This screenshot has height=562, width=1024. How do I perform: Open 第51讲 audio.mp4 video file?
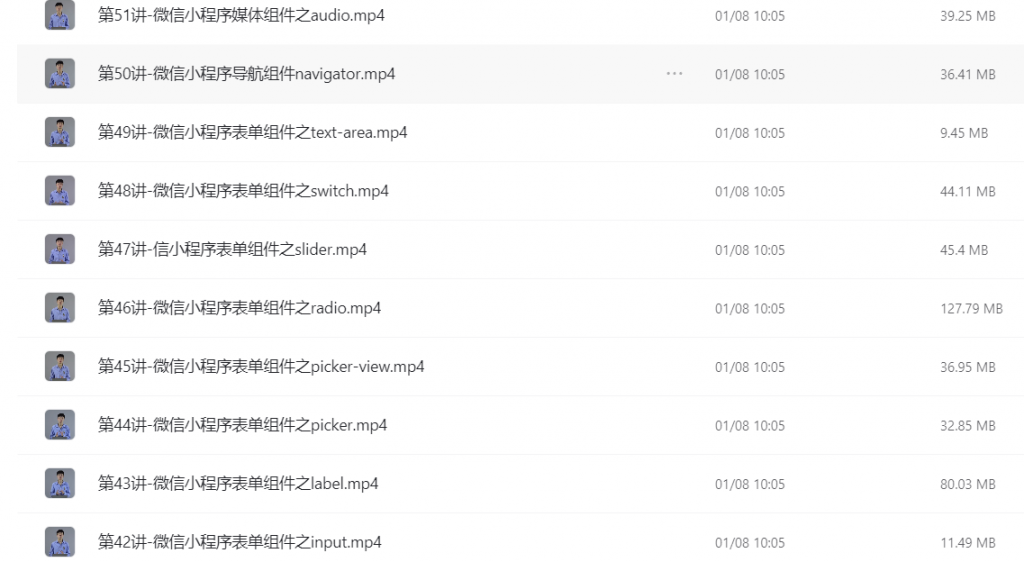point(241,16)
